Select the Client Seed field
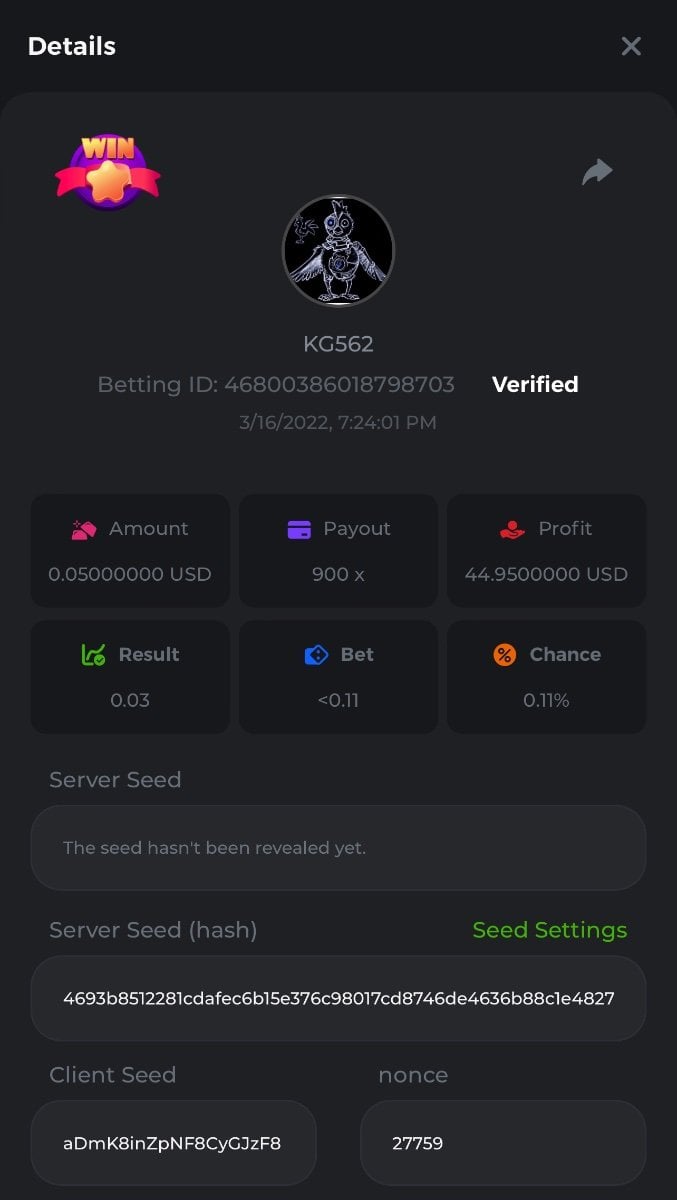The height and width of the screenshot is (1200, 677). [173, 1143]
